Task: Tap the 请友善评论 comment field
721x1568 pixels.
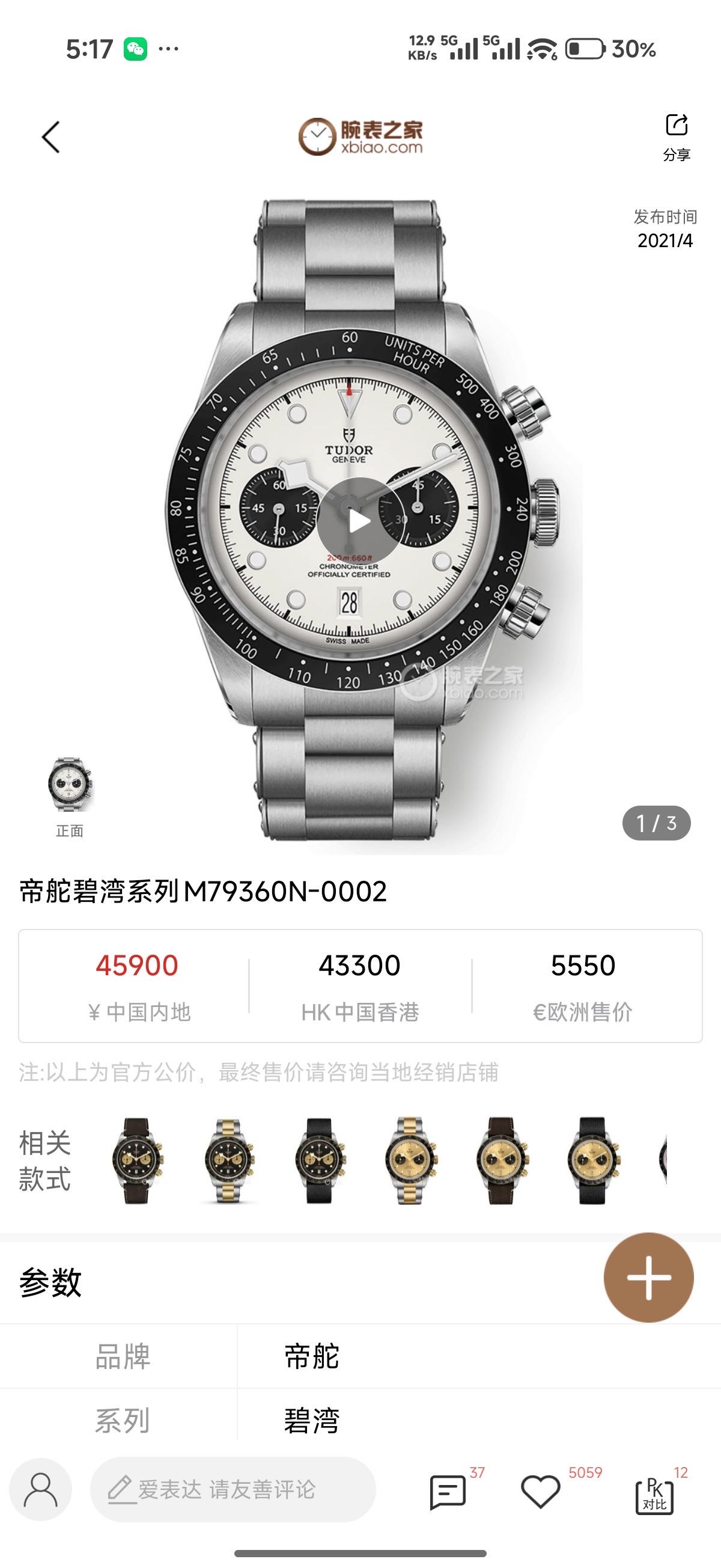Action: click(x=233, y=1489)
